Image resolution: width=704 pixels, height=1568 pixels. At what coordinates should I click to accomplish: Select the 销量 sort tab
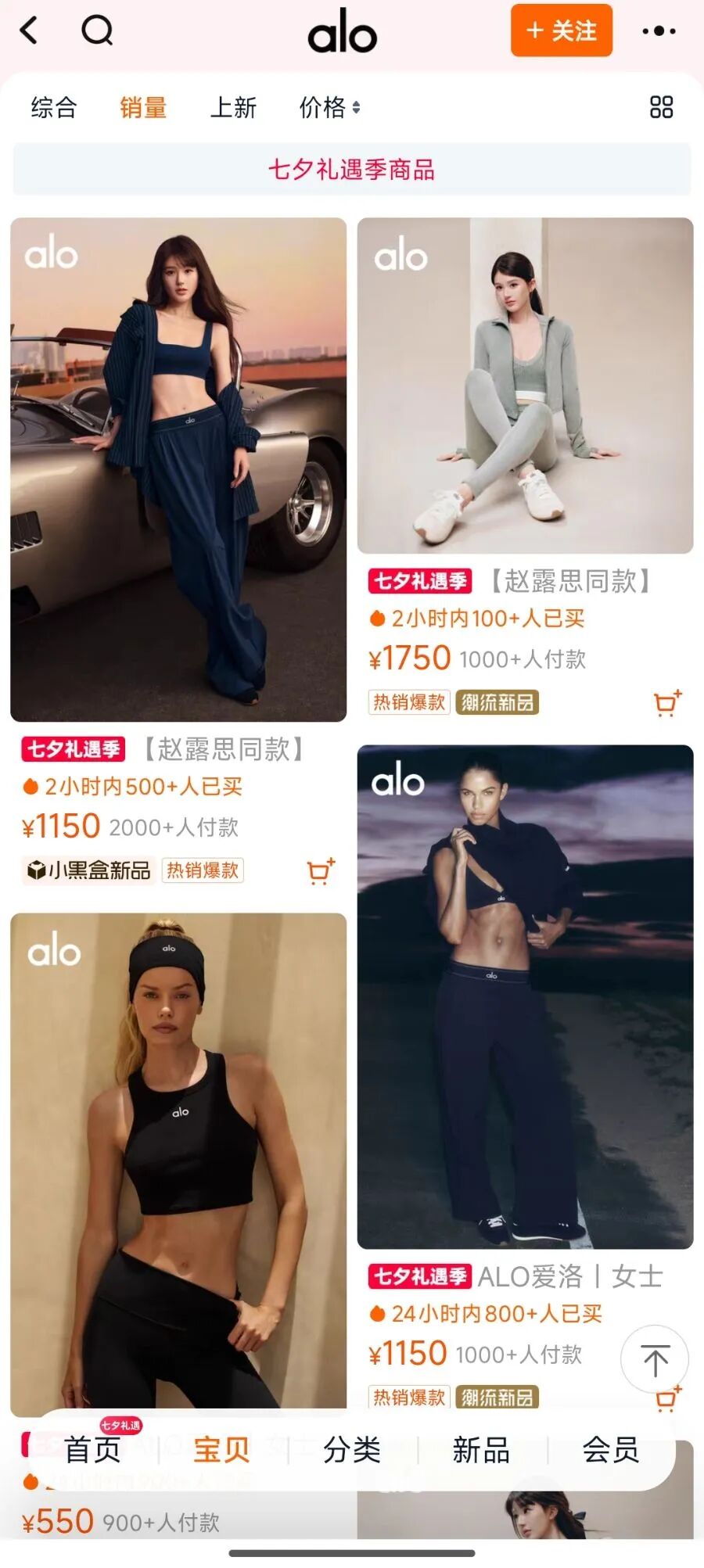tap(143, 107)
